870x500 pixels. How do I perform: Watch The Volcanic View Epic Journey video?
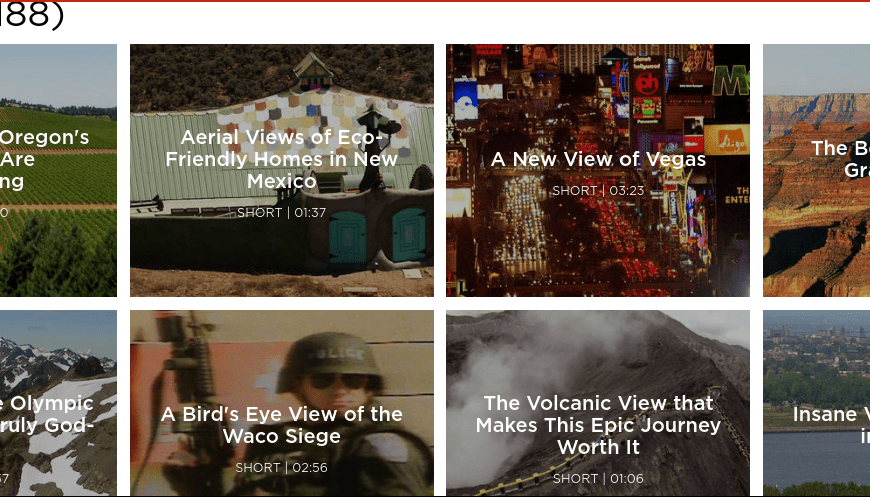point(598,424)
